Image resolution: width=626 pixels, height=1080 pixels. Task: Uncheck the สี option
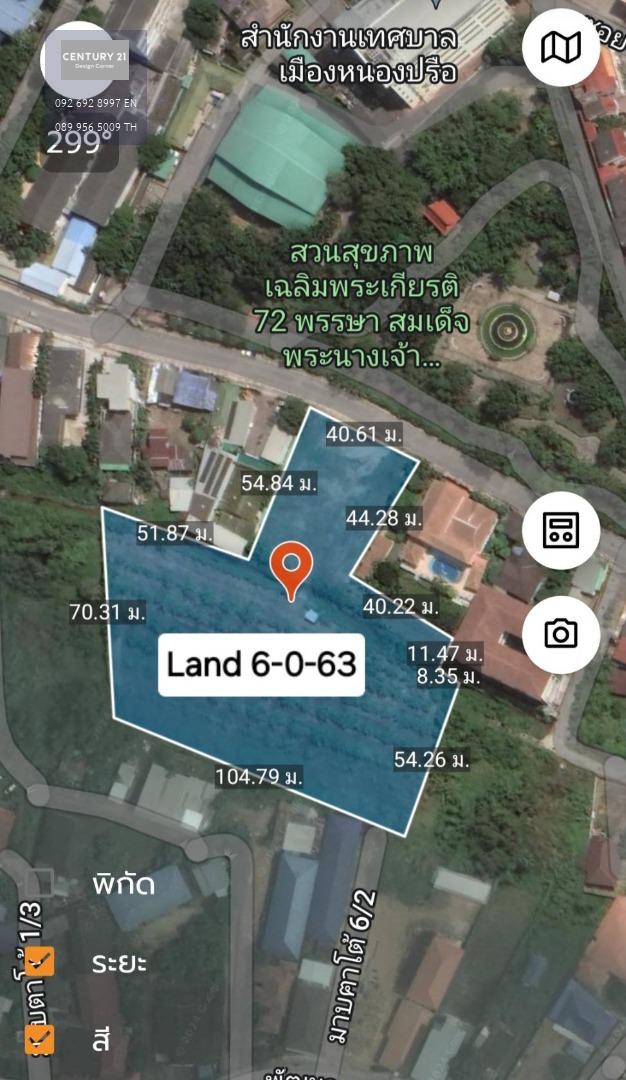39,1039
